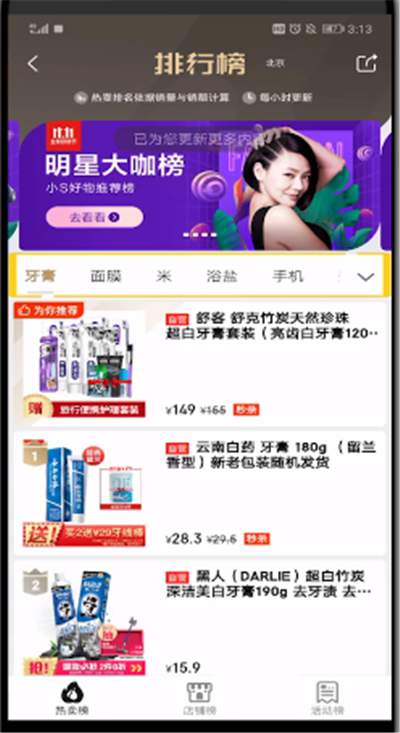
Task: Open the 舒客 竹炭珍珠牙膏套装 product
Action: pos(200,364)
